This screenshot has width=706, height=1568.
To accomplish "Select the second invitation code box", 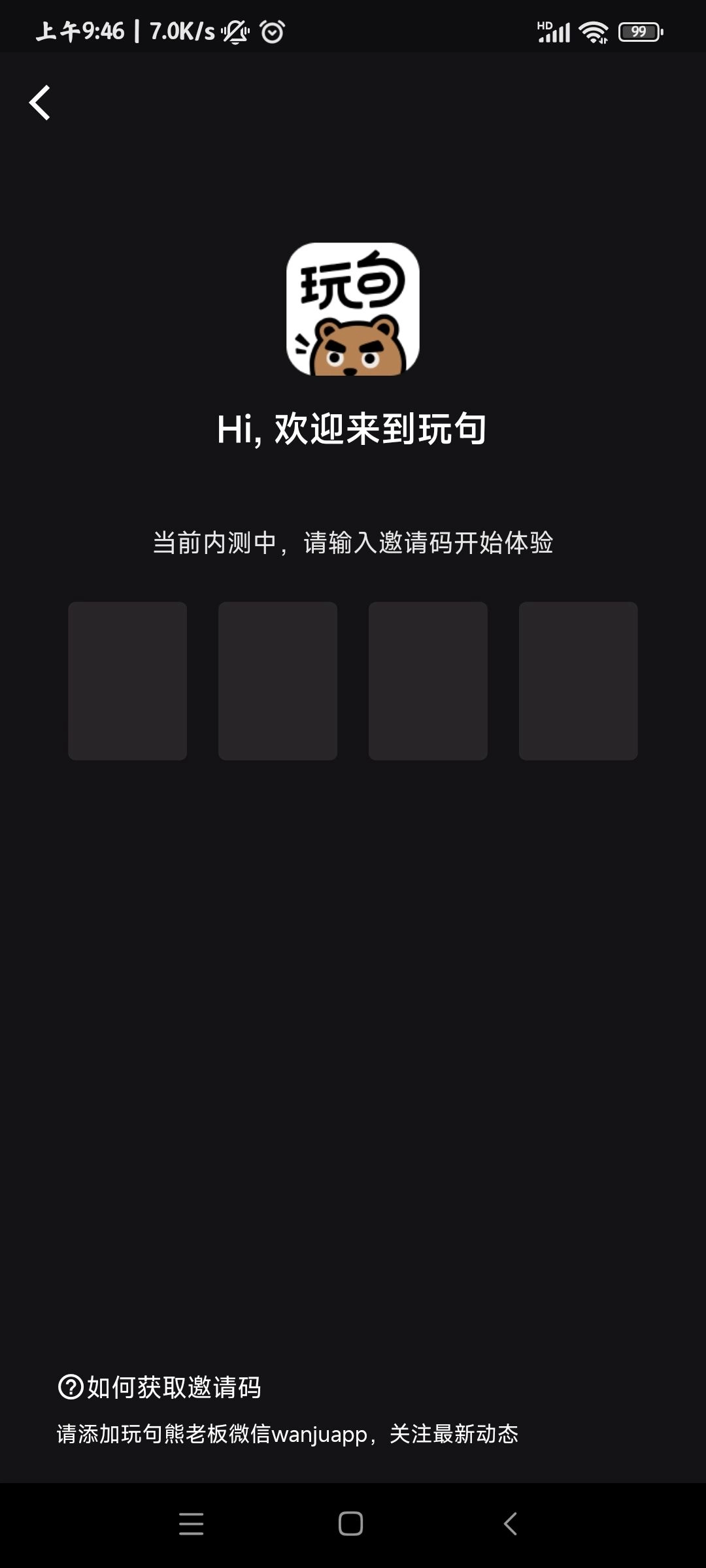I will (x=277, y=681).
